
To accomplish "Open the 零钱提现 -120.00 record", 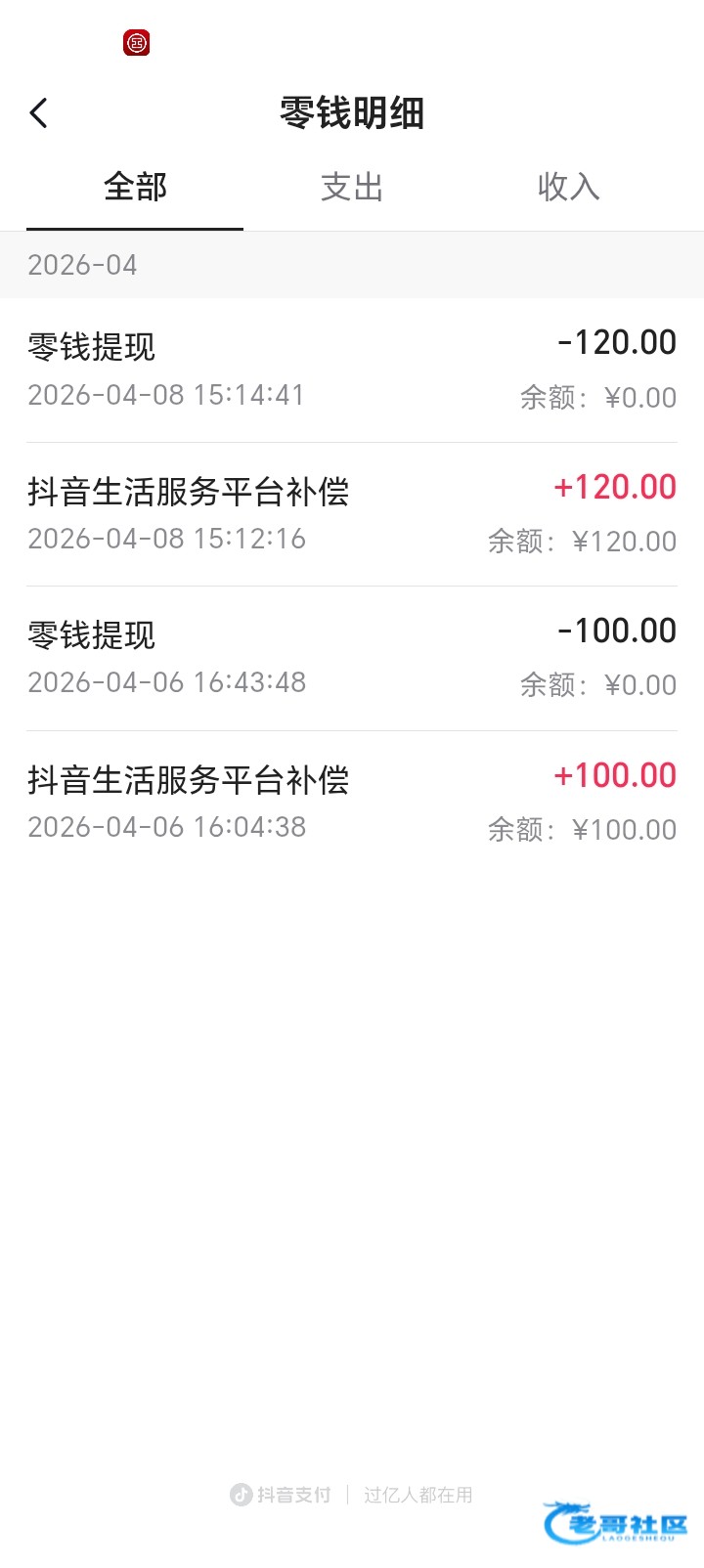I will click(x=352, y=370).
